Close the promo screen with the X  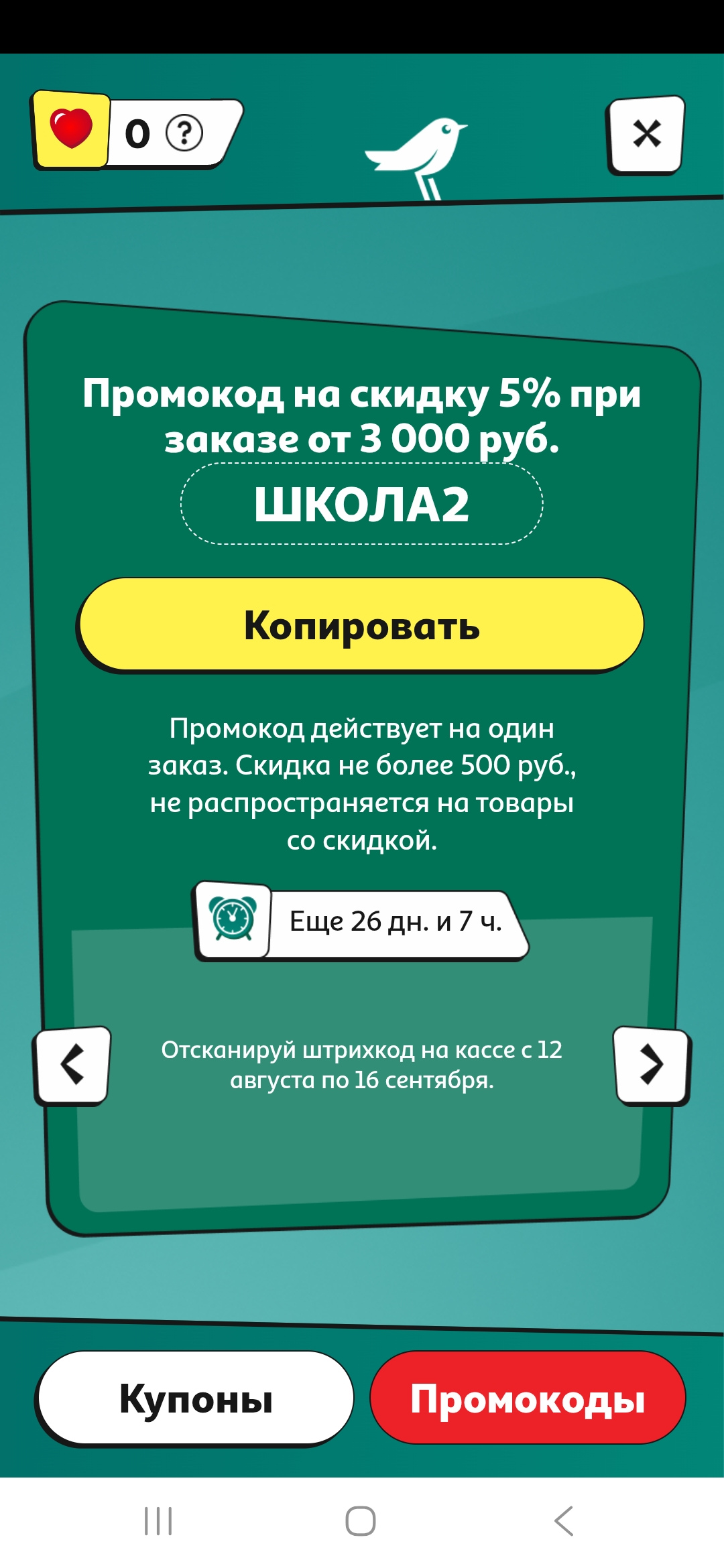coord(646,135)
